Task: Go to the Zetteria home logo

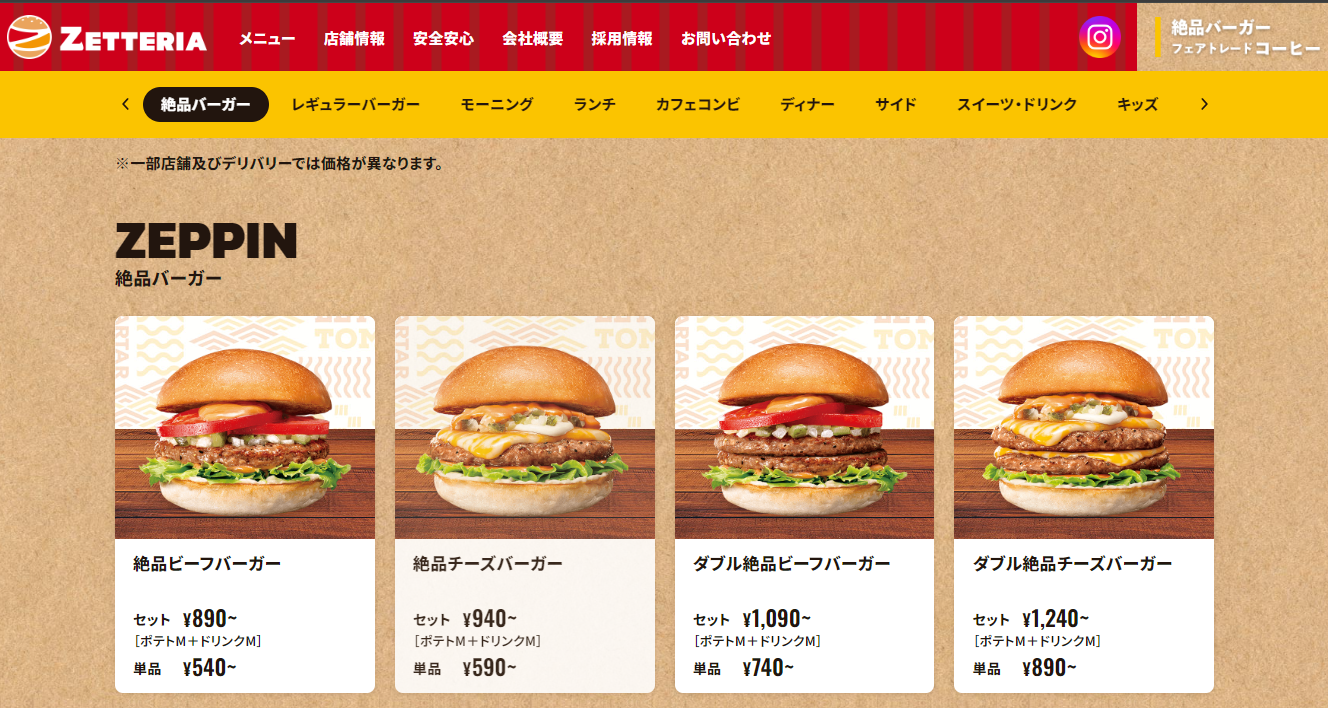Action: click(x=107, y=38)
